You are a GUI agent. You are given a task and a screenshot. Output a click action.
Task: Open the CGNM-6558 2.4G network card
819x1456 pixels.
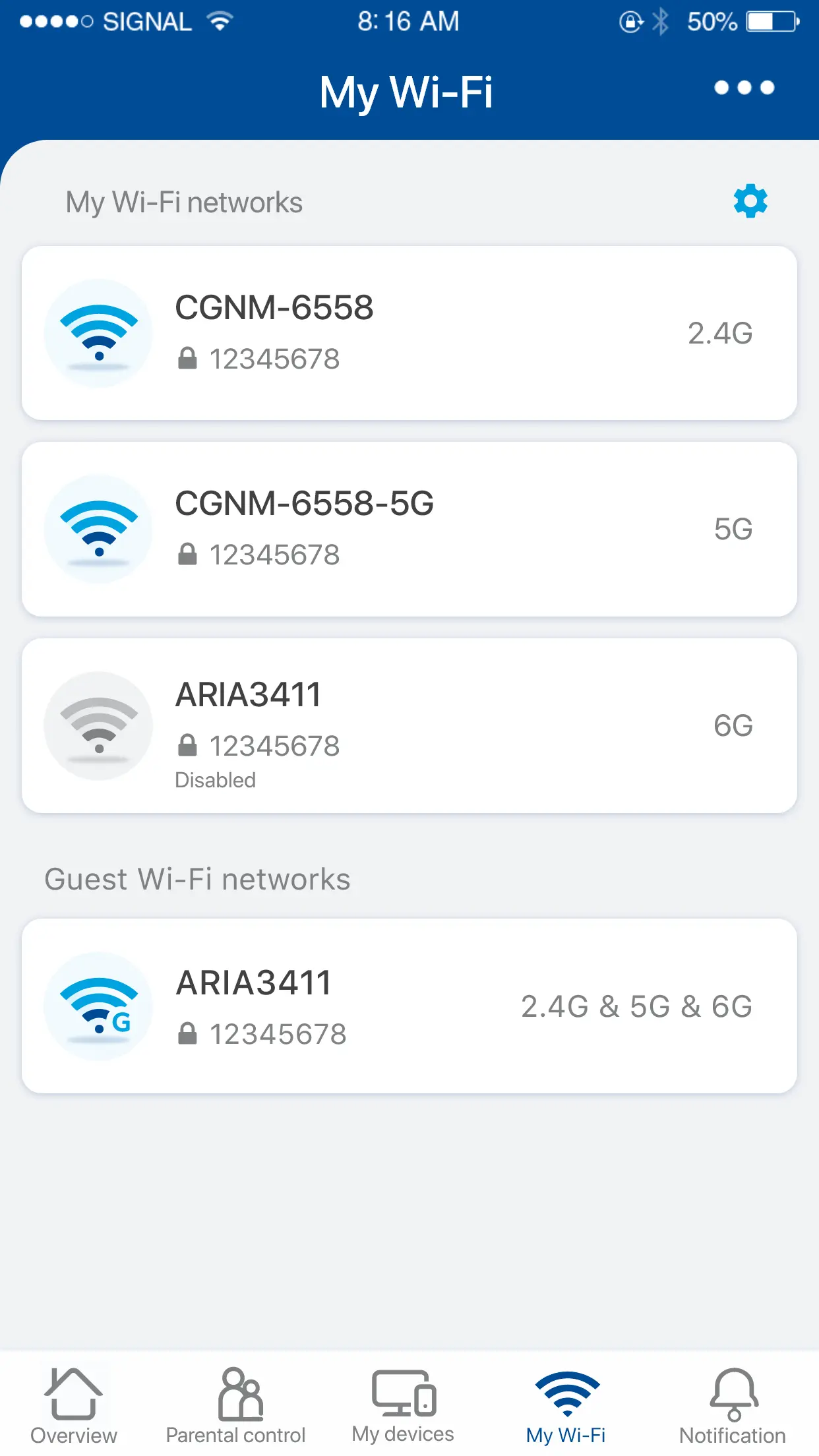point(409,333)
